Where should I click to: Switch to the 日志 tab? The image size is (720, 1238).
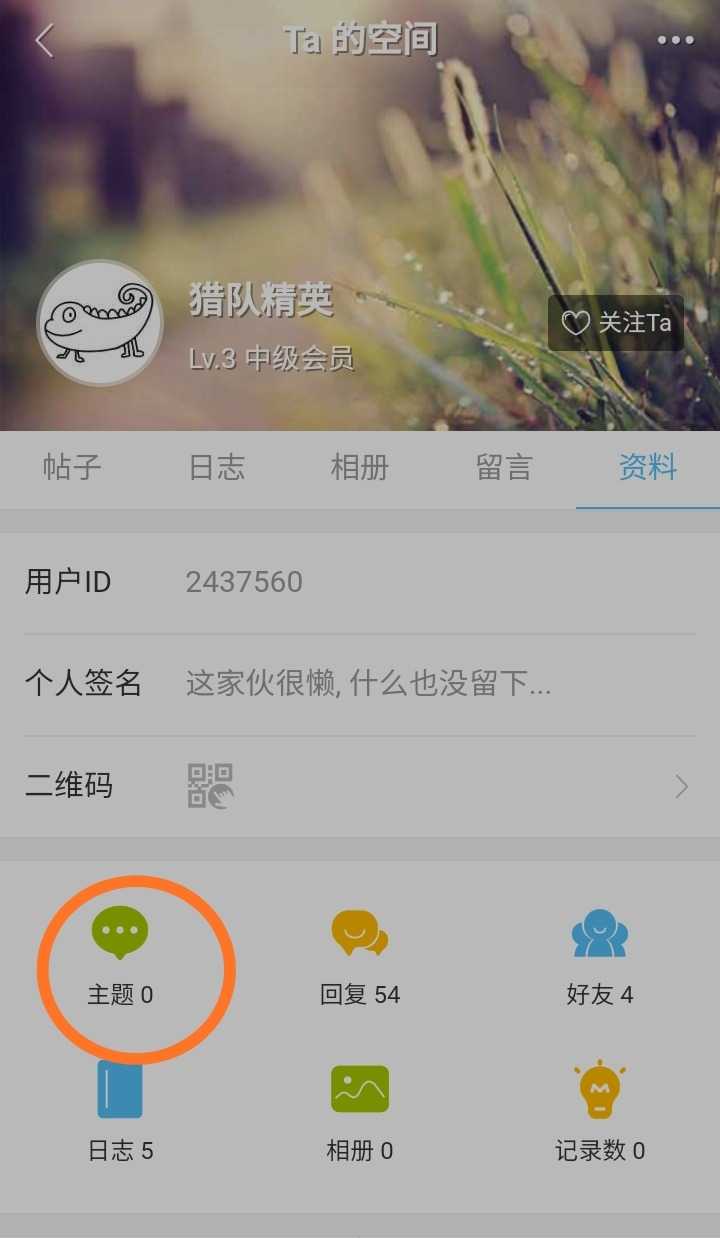point(216,467)
